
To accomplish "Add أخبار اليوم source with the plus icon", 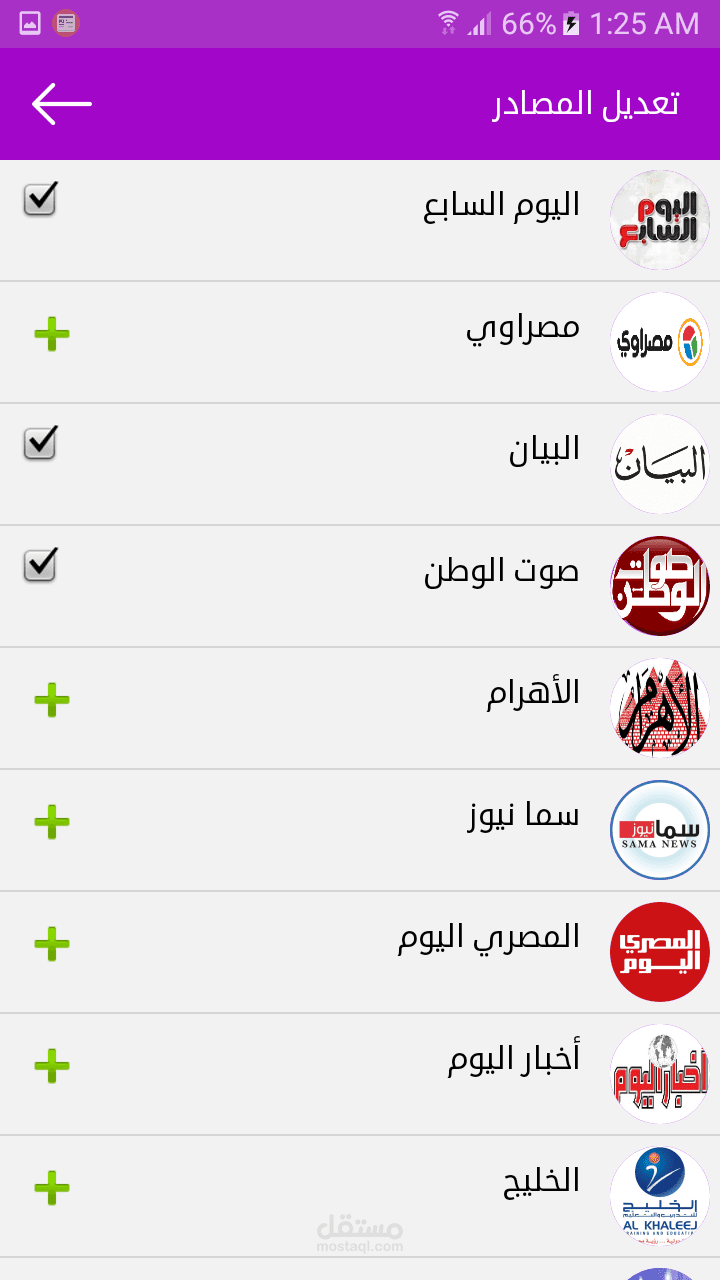I will click(x=52, y=1066).
